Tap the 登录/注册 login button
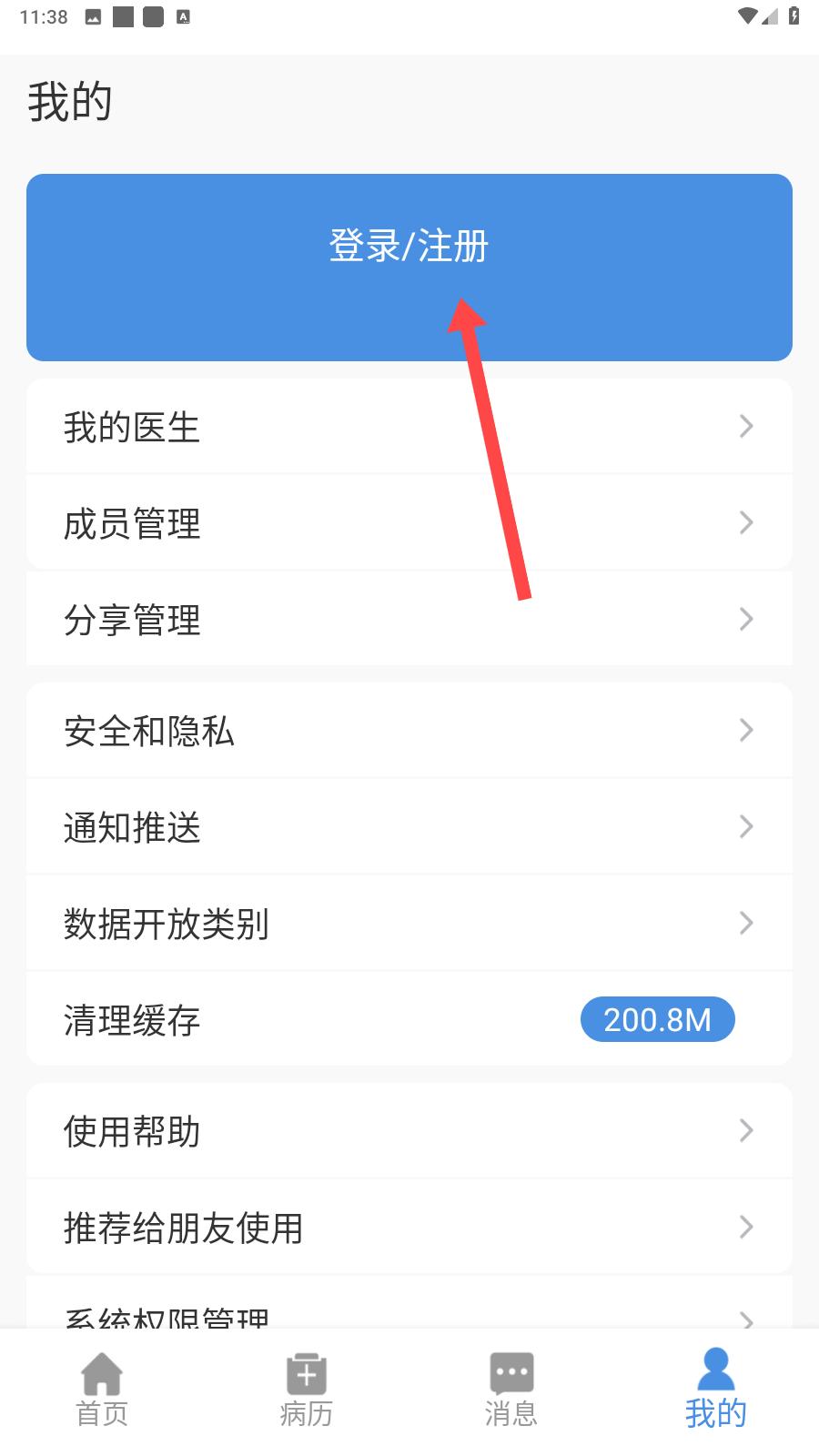Screen dimensions: 819x1456 [409, 267]
